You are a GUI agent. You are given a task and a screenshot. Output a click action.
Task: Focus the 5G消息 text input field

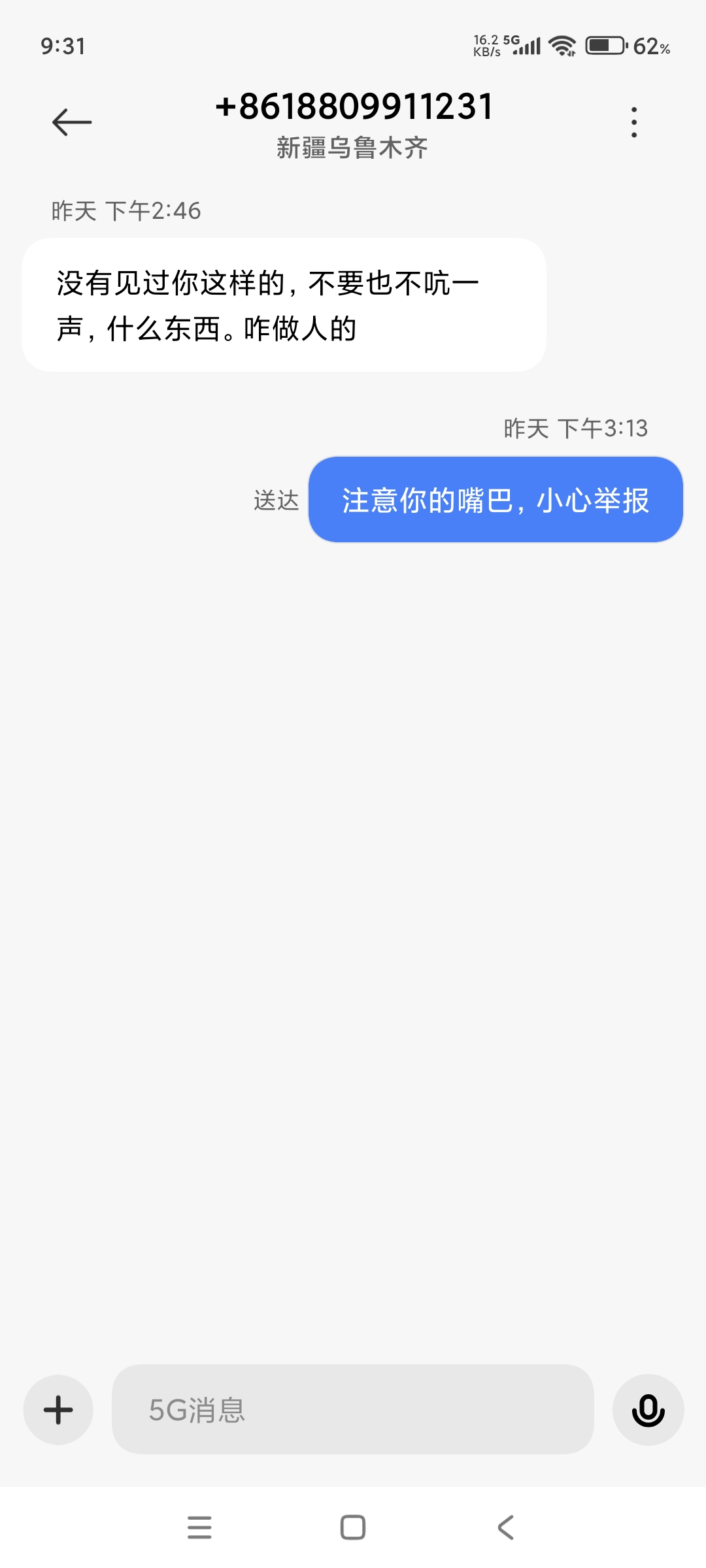tap(353, 1409)
